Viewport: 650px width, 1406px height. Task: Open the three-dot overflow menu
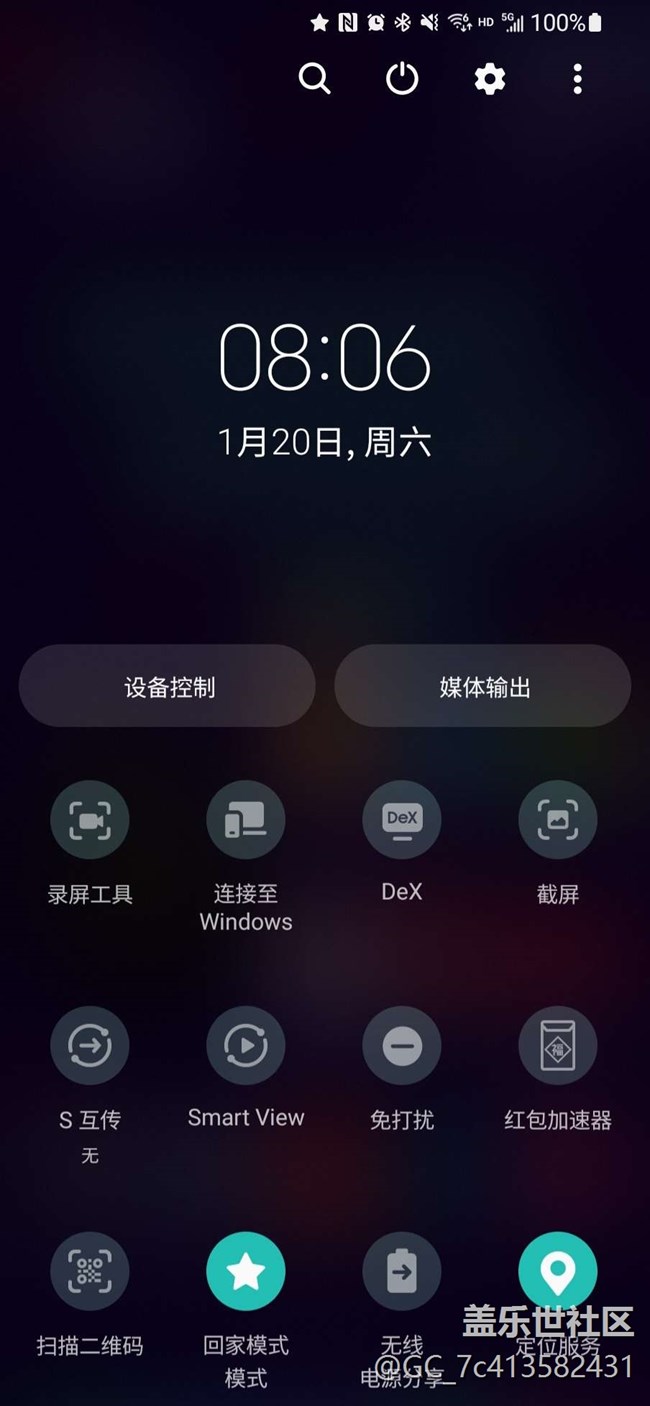pyautogui.click(x=577, y=78)
